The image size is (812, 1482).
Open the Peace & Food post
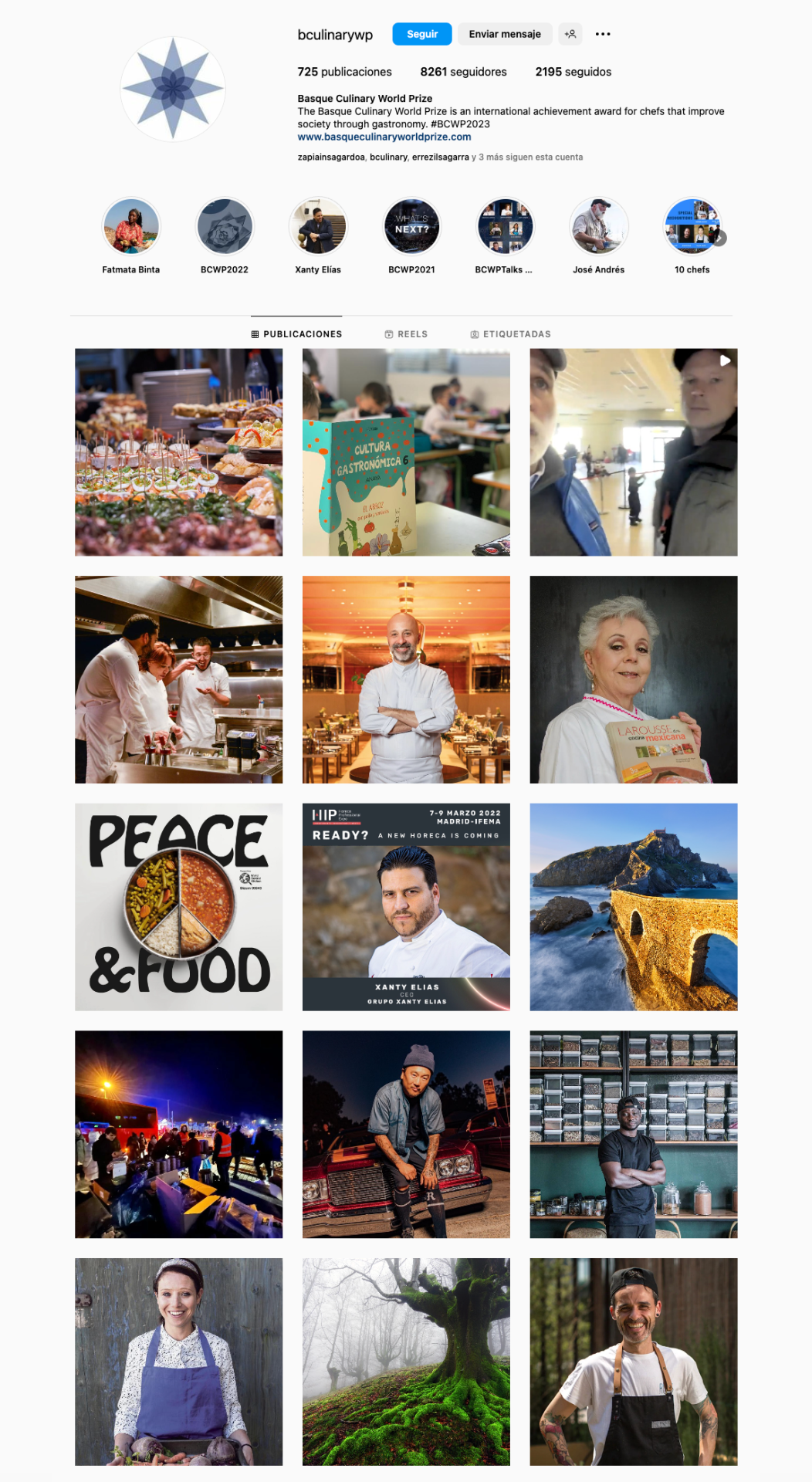tap(178, 907)
